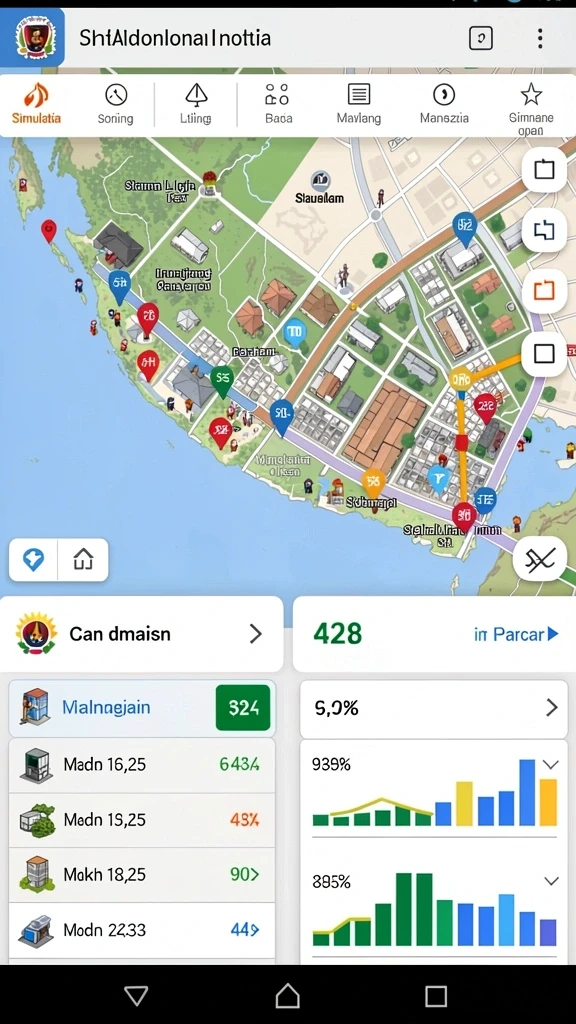This screenshot has width=576, height=1024.
Task: Switch to the Simulatia tab
Action: (37, 104)
